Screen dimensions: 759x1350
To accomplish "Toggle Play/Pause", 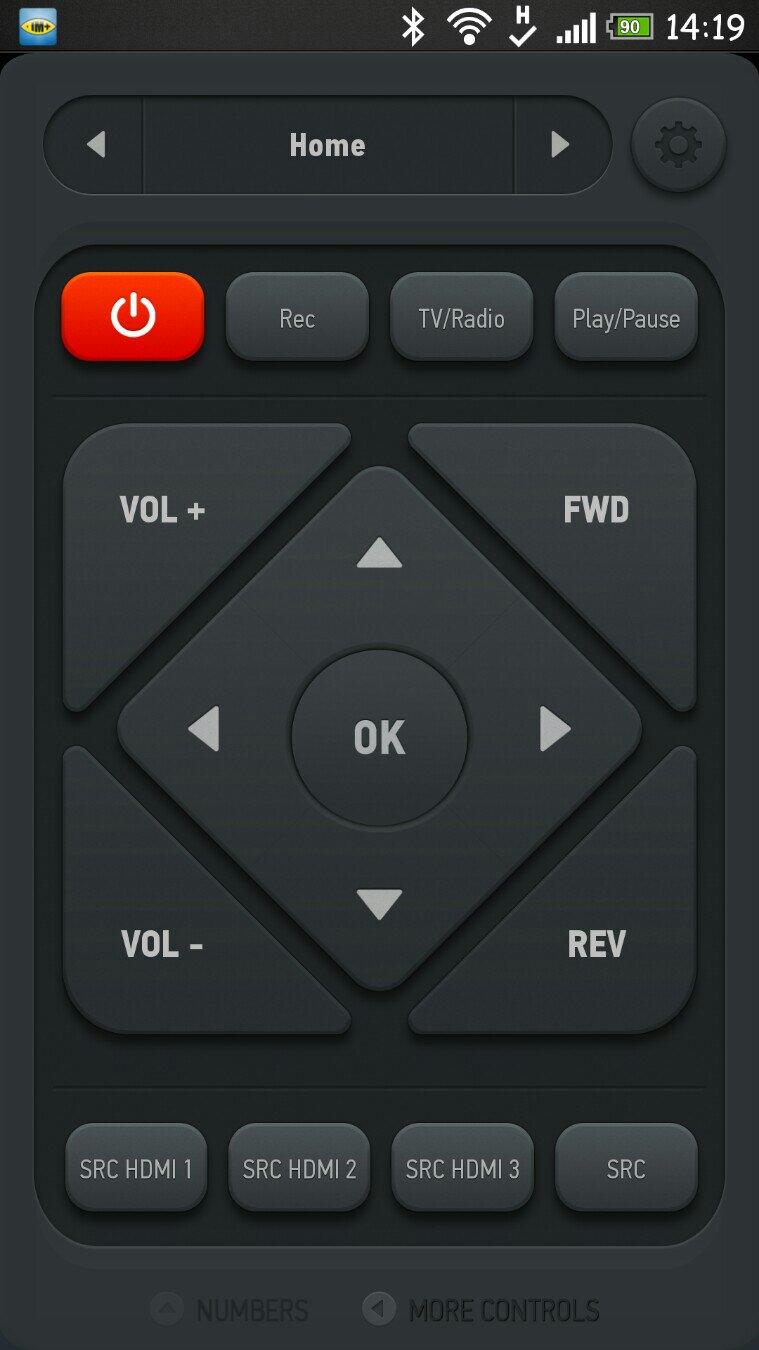I will point(626,318).
